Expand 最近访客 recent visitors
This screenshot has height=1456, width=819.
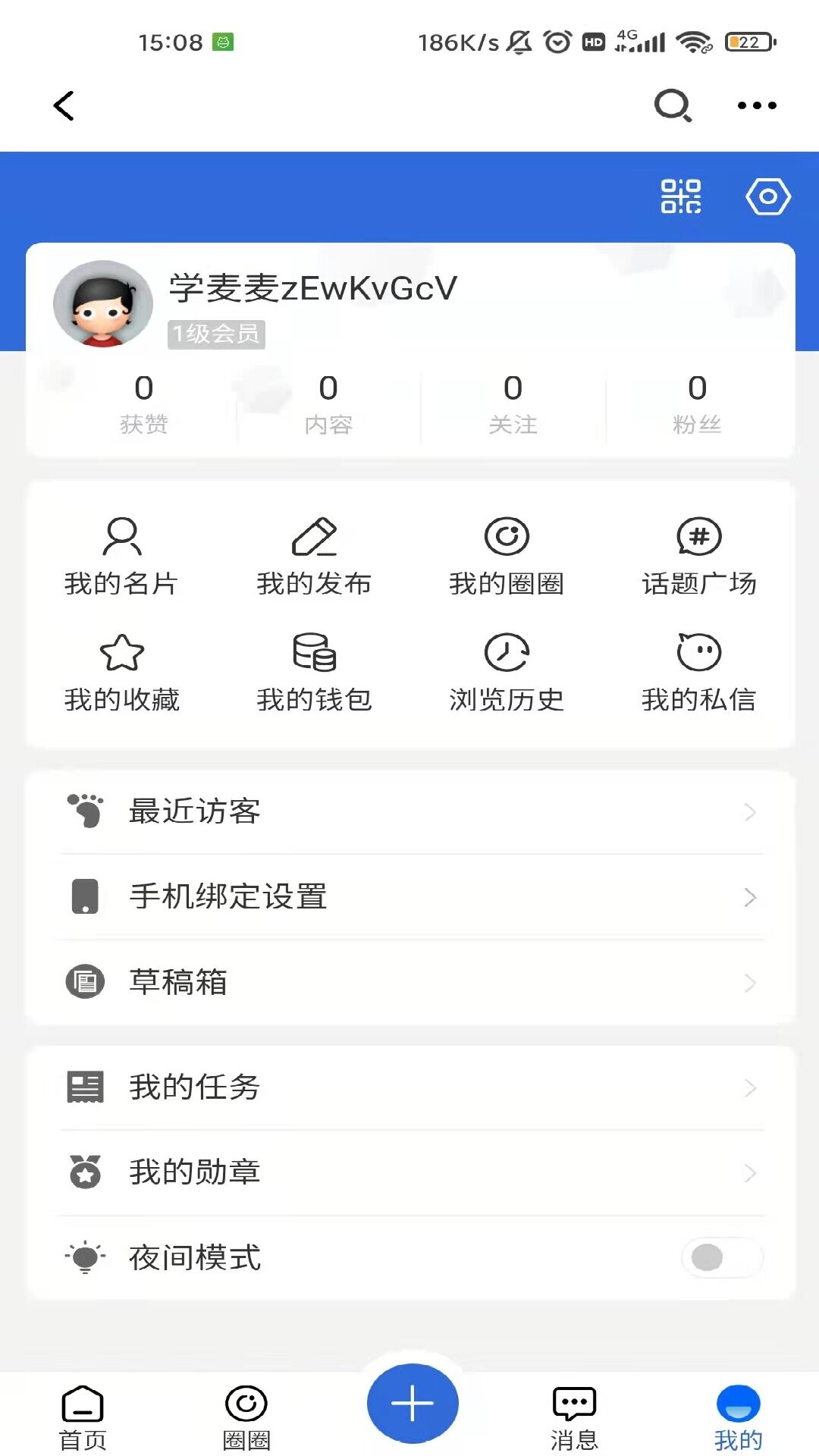[409, 811]
